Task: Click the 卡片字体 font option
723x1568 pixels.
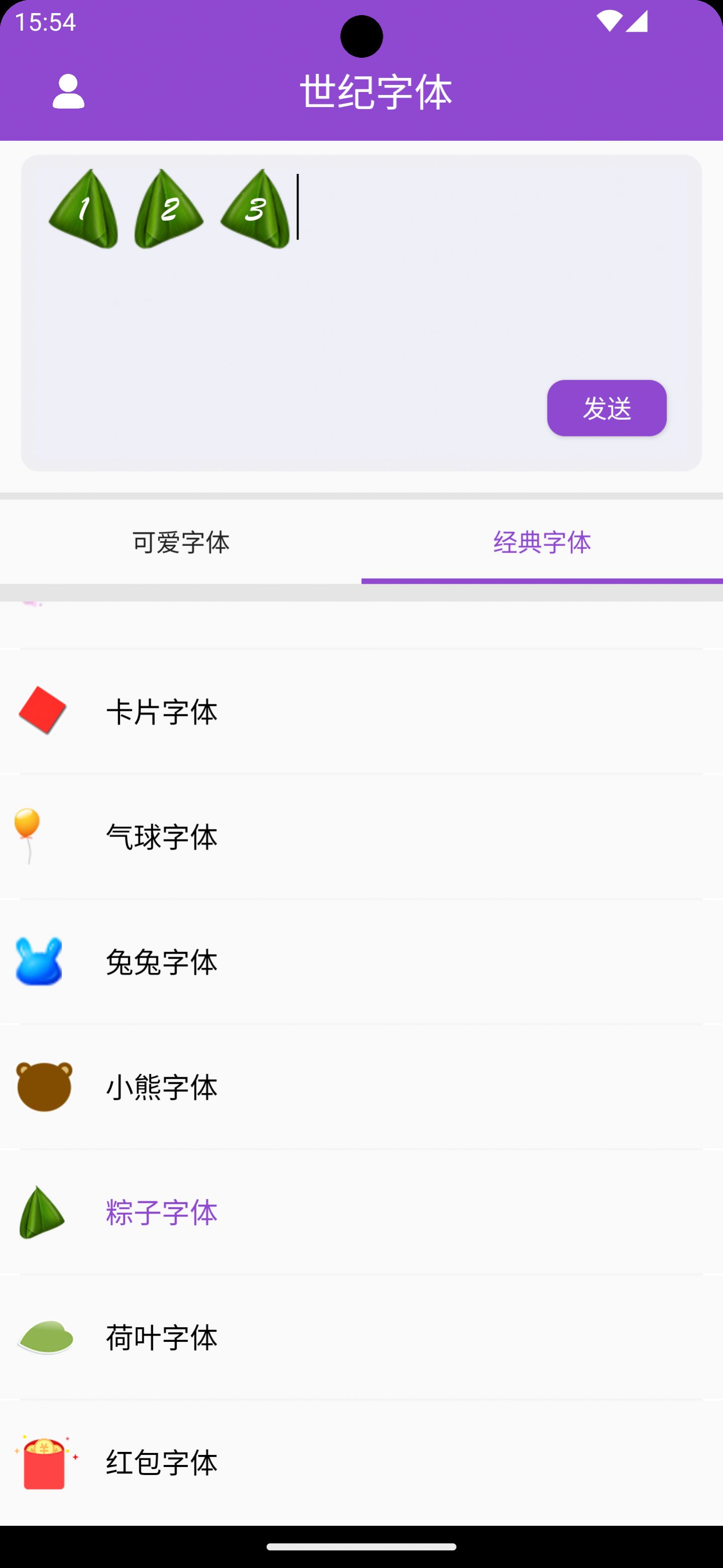Action: click(161, 711)
